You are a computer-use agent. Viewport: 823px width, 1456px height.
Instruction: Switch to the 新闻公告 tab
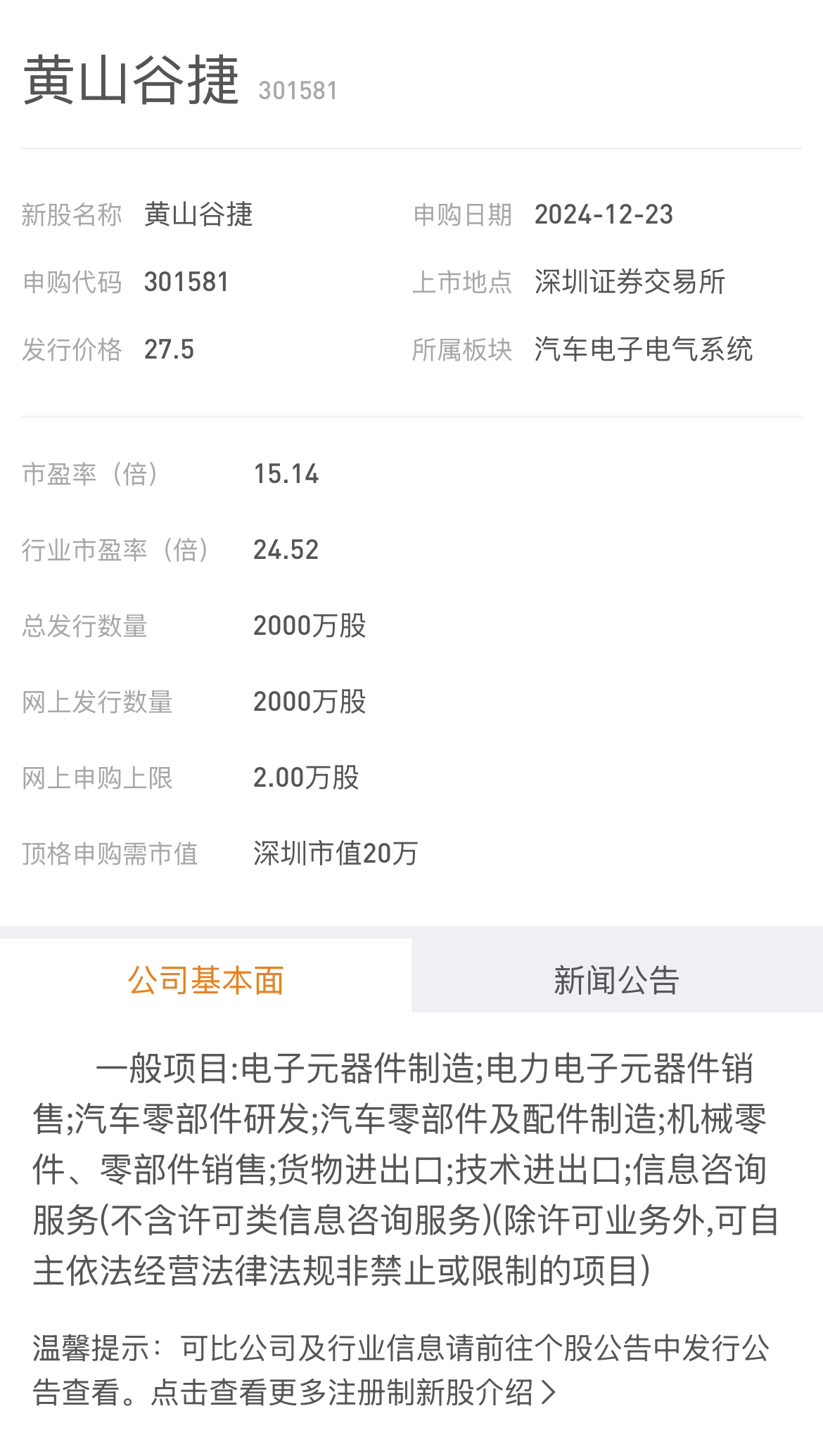617,979
